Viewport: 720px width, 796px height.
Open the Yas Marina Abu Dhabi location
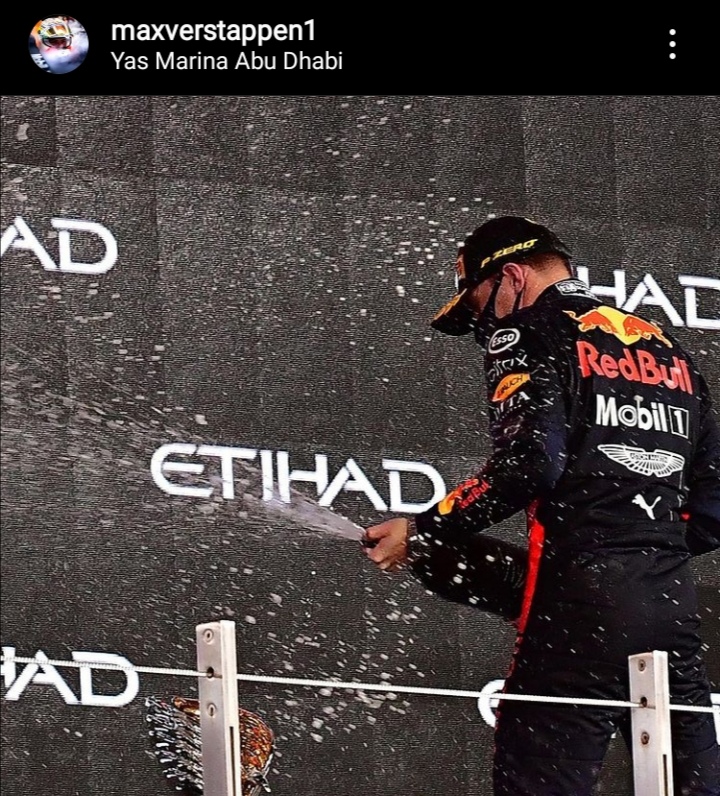tap(226, 61)
